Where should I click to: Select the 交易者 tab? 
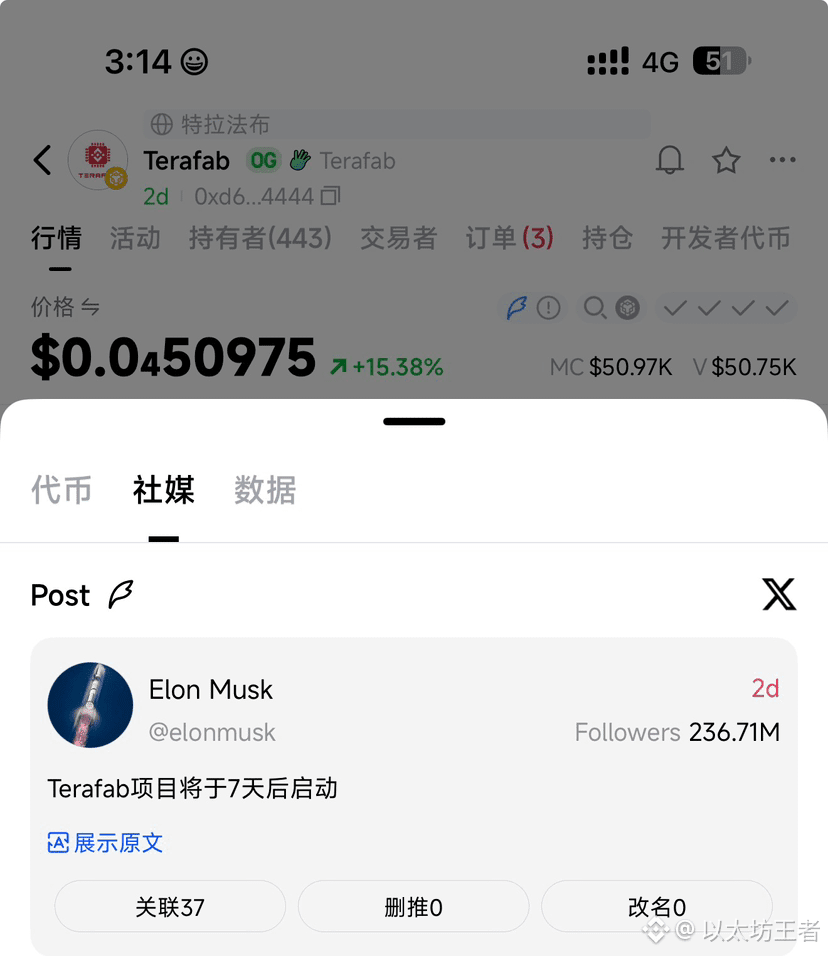(x=398, y=238)
